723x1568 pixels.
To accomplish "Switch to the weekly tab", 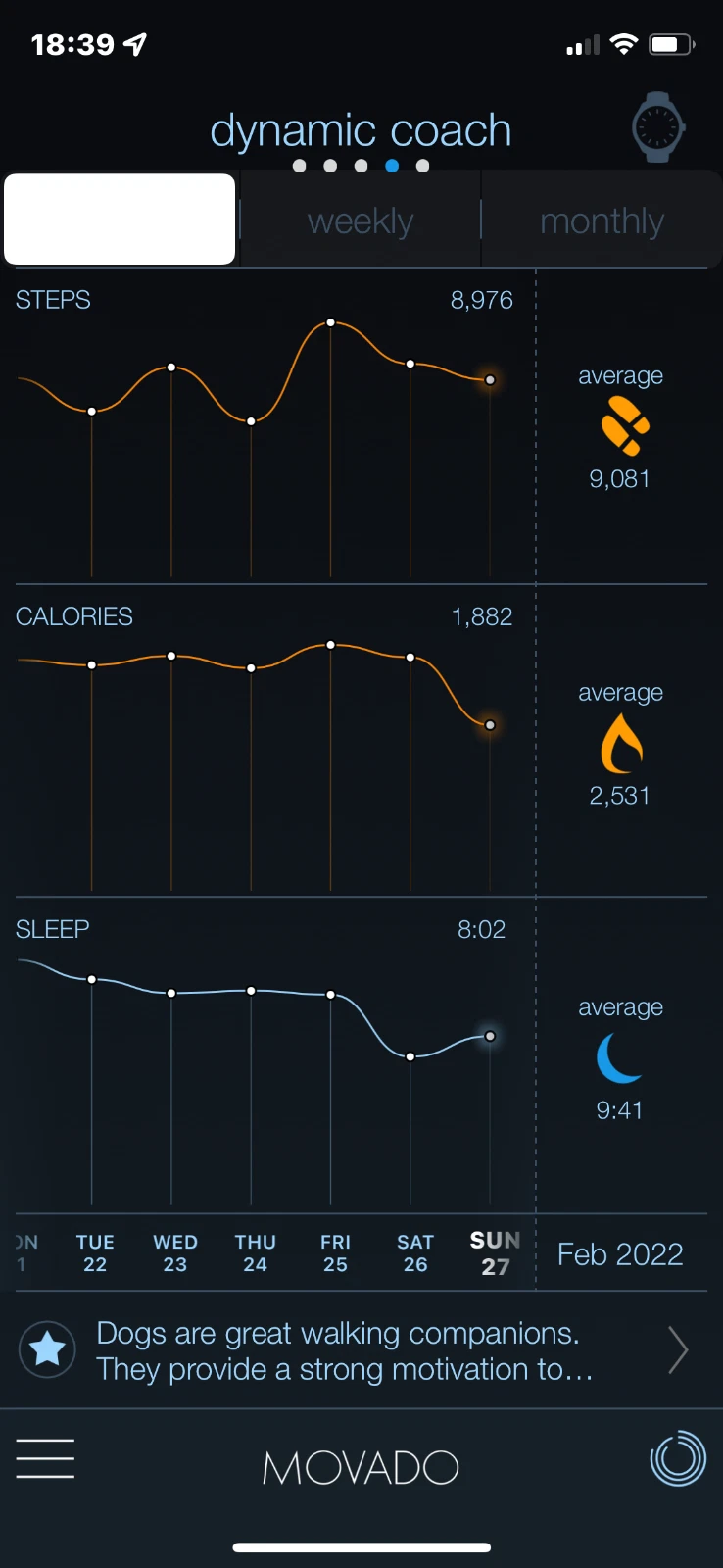I will pyautogui.click(x=361, y=221).
